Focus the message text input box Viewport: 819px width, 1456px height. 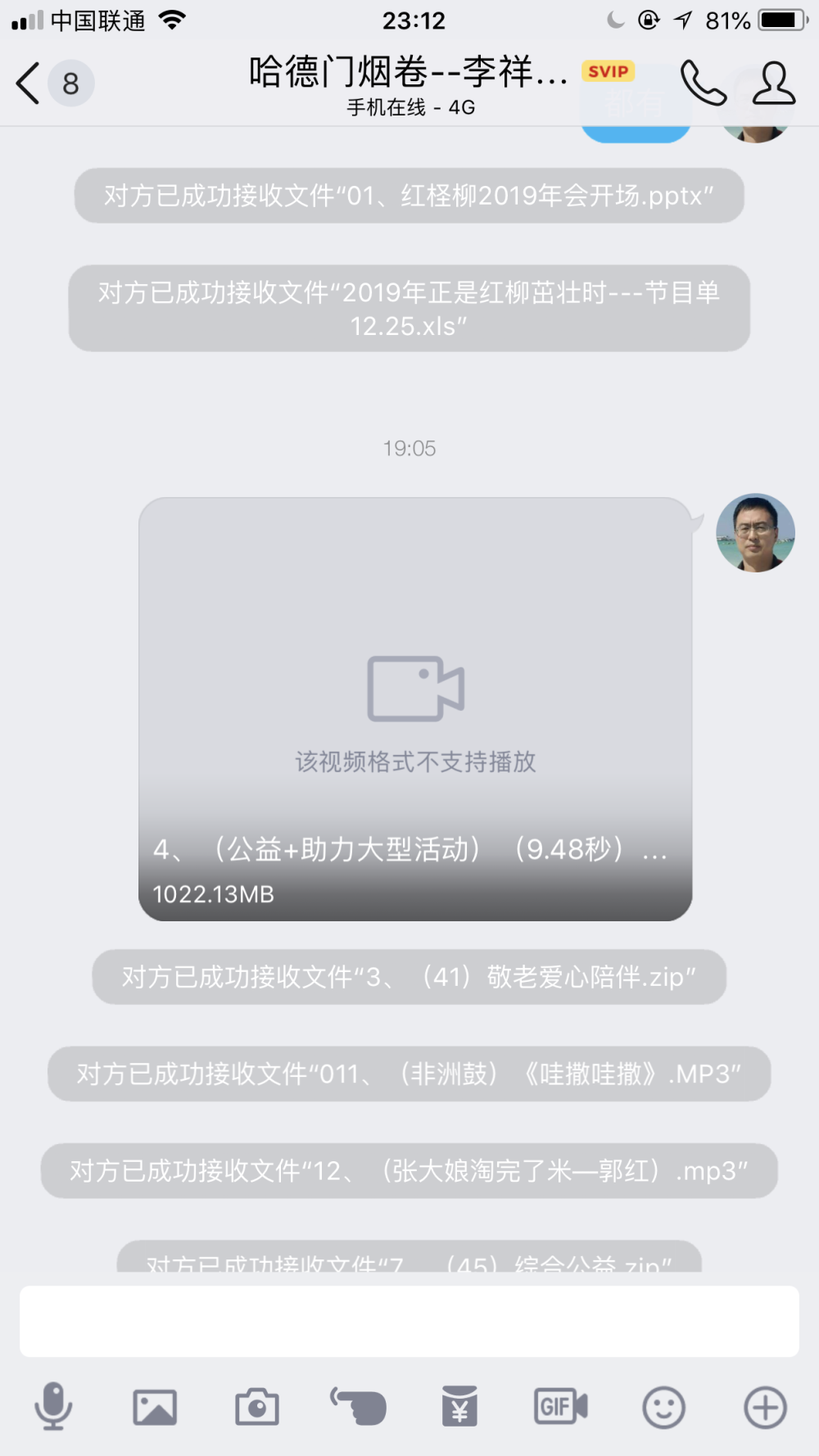tap(409, 1321)
